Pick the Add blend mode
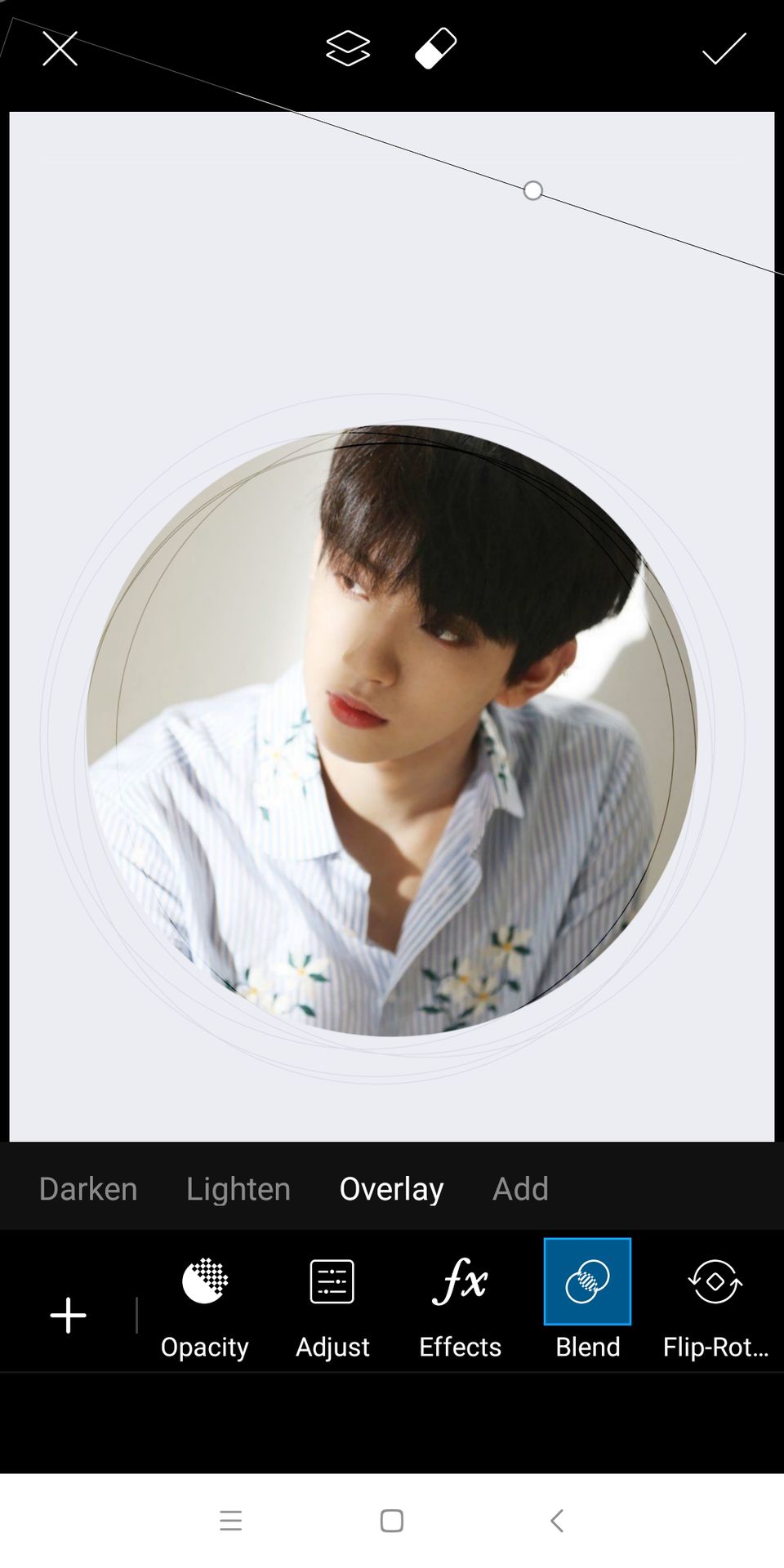This screenshot has height=1568, width=784. tap(520, 1189)
